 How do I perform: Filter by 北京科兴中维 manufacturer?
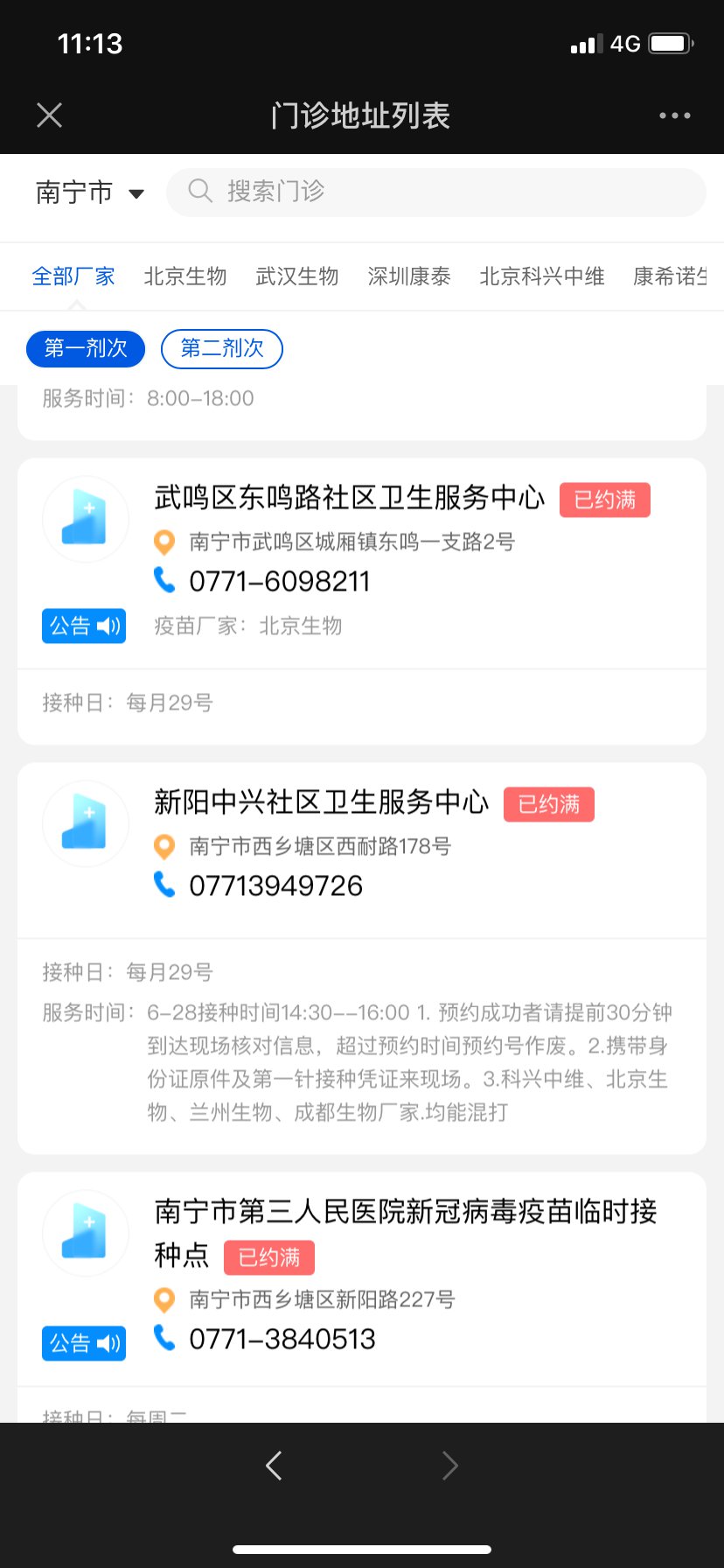(542, 276)
